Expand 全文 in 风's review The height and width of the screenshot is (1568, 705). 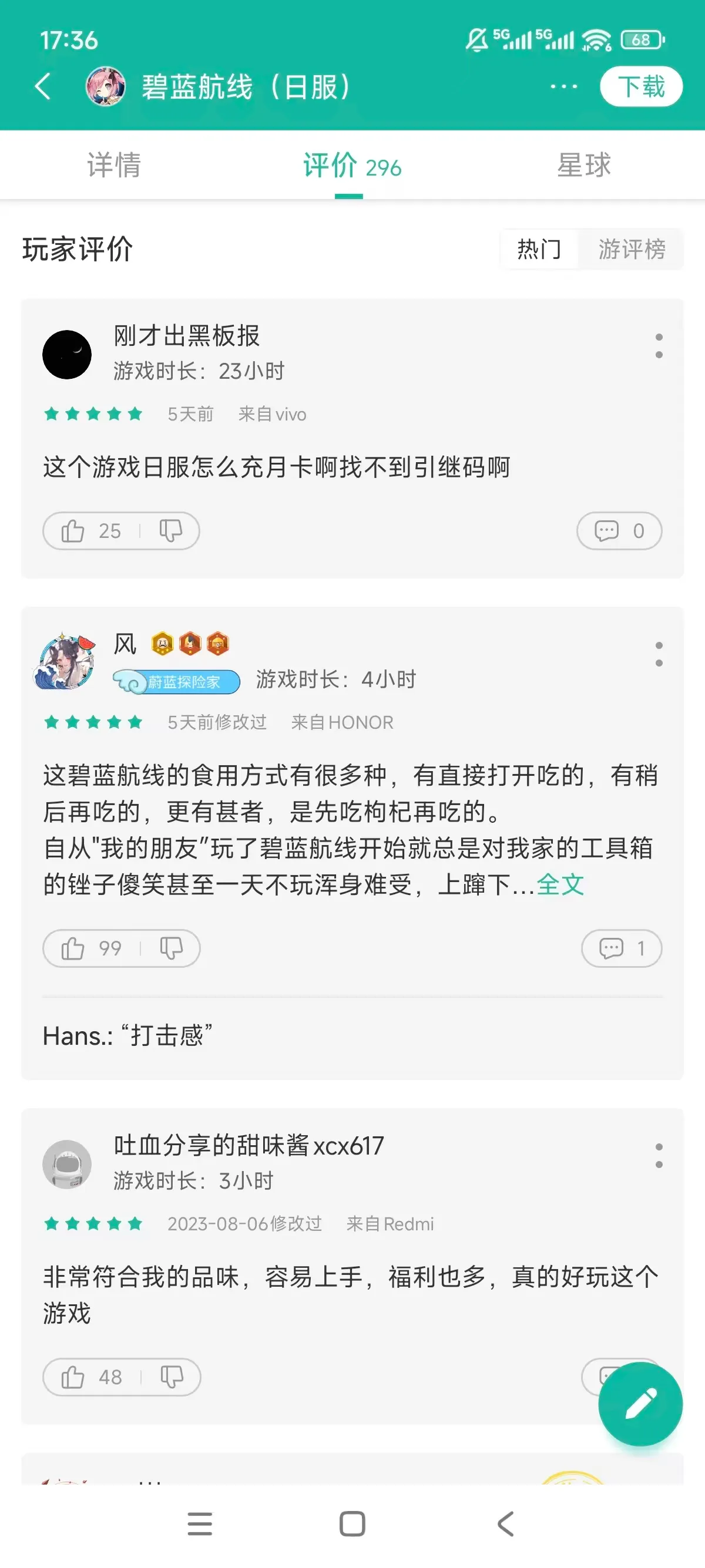pos(560,884)
